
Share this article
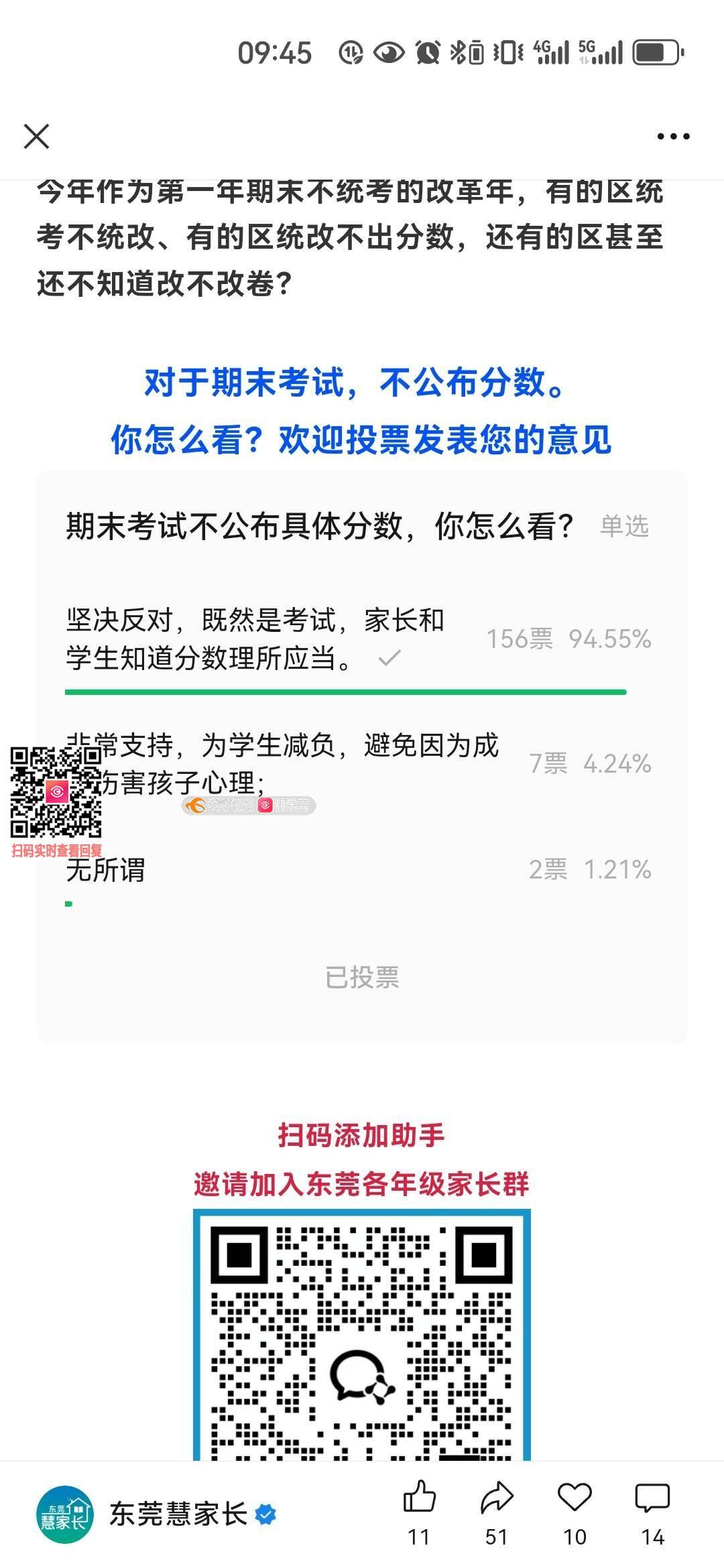(497, 1498)
